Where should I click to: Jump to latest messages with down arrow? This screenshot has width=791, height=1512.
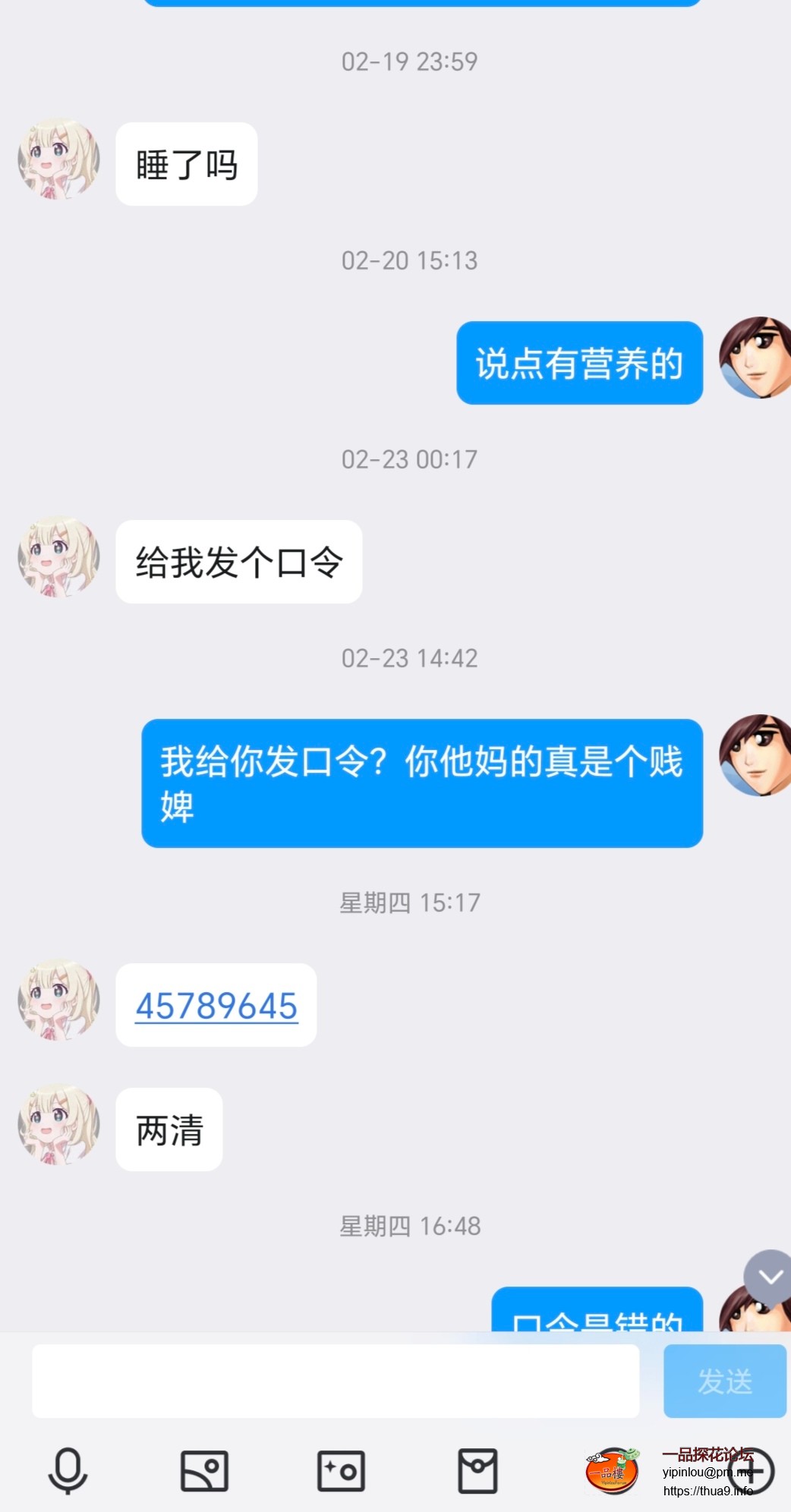pyautogui.click(x=770, y=1277)
